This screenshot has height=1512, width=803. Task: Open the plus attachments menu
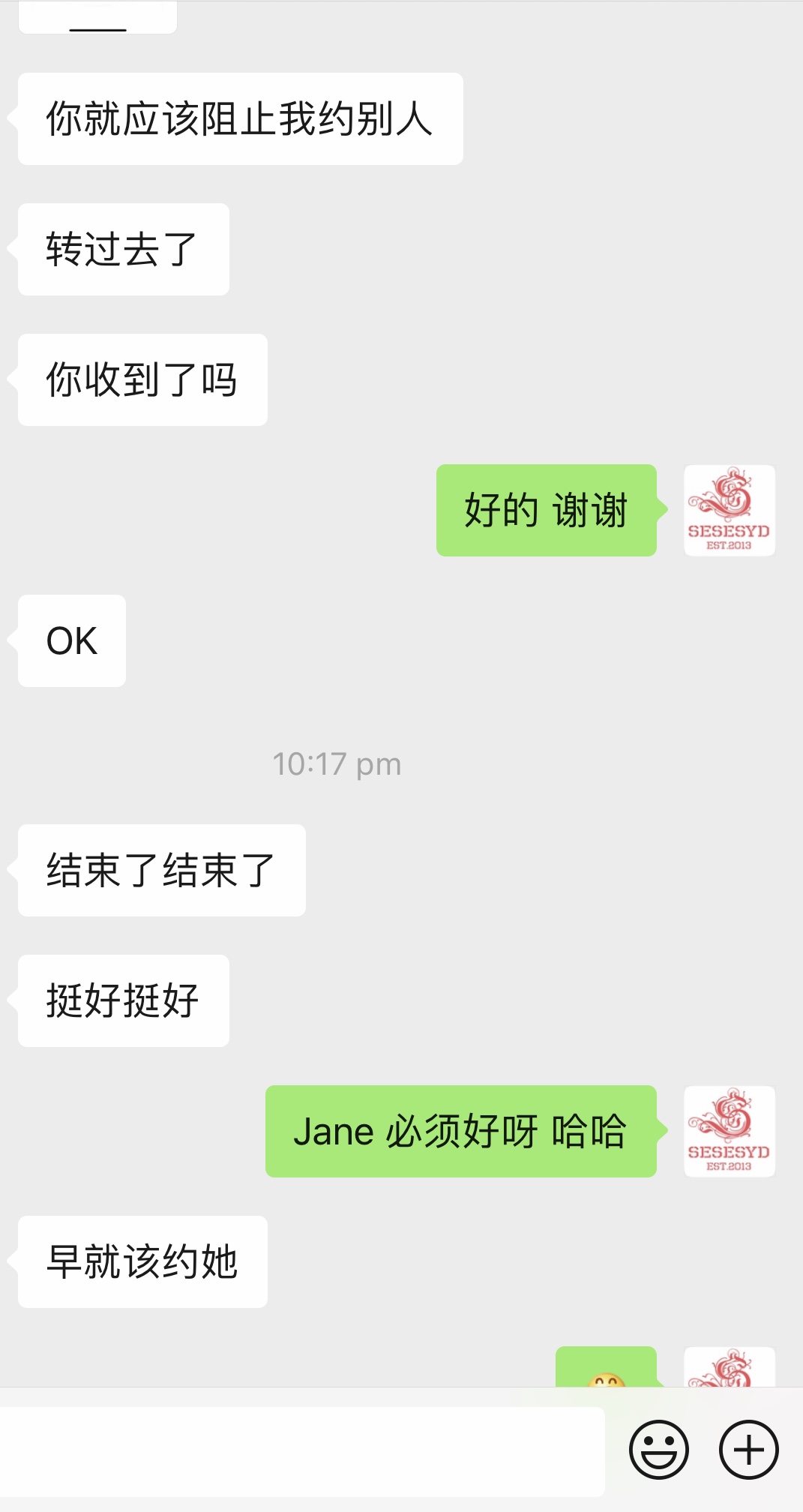coord(748,1449)
